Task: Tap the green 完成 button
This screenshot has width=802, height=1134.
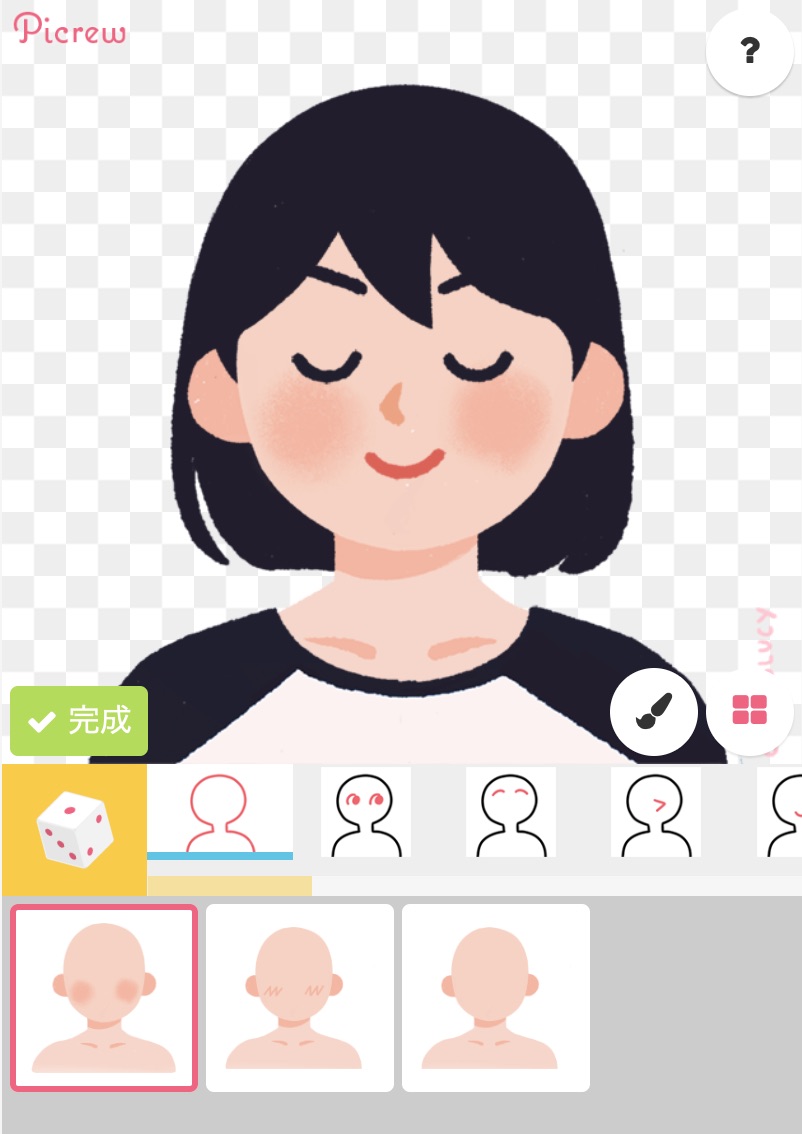Action: pyautogui.click(x=79, y=721)
